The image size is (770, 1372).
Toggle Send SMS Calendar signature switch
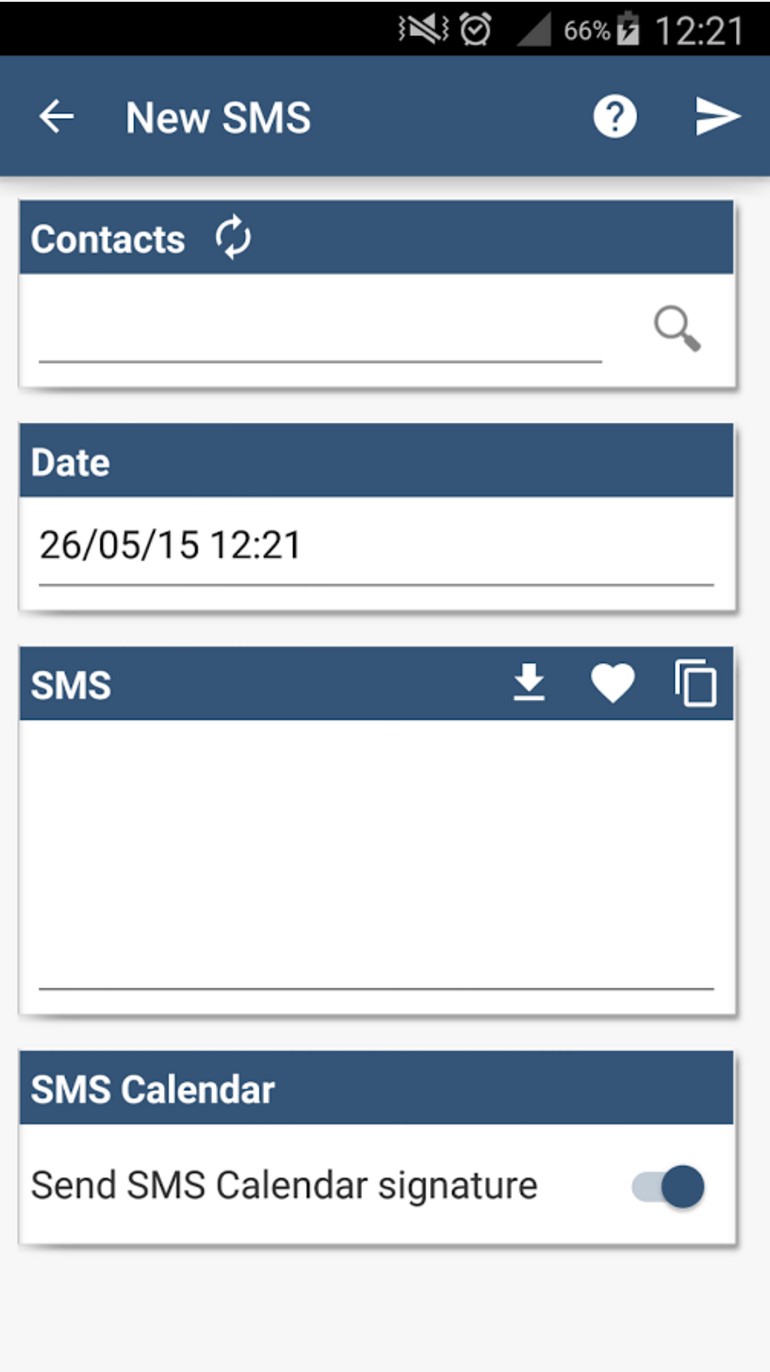(669, 1187)
